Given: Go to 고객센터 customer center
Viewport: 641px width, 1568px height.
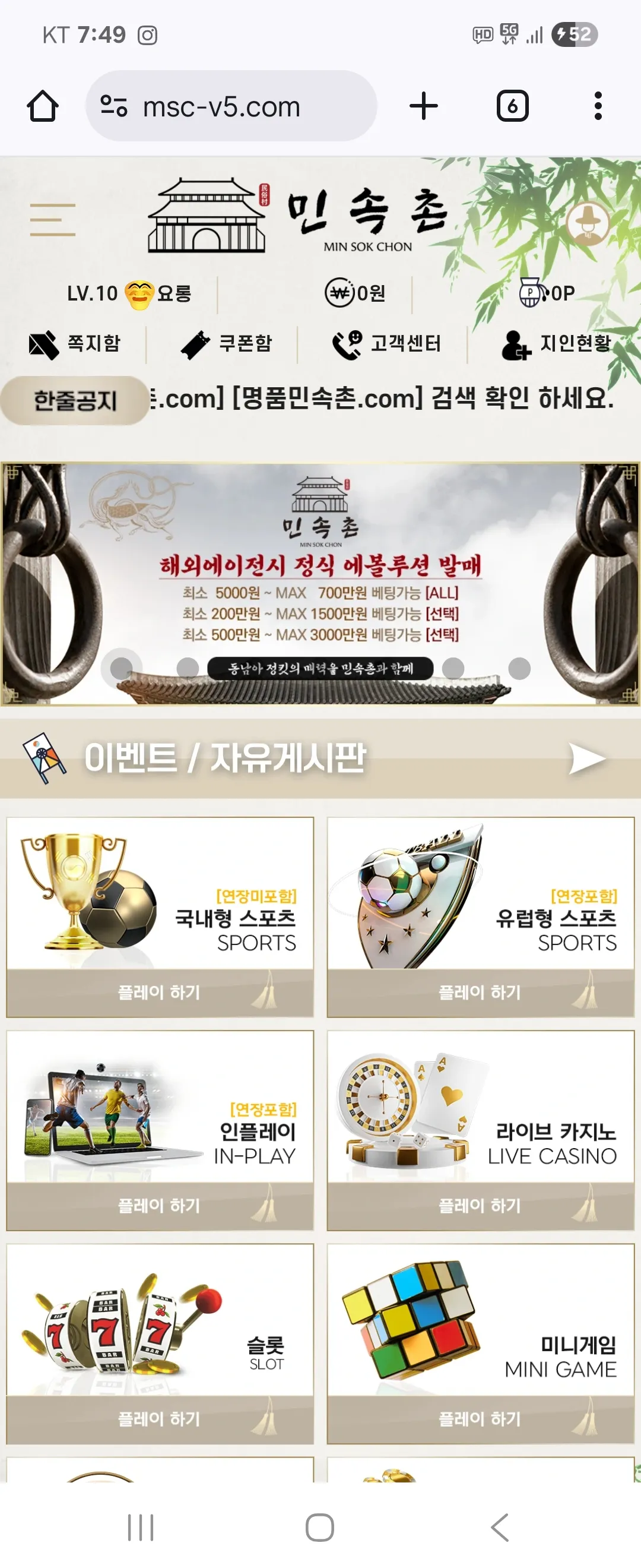Looking at the screenshot, I should click(x=387, y=344).
